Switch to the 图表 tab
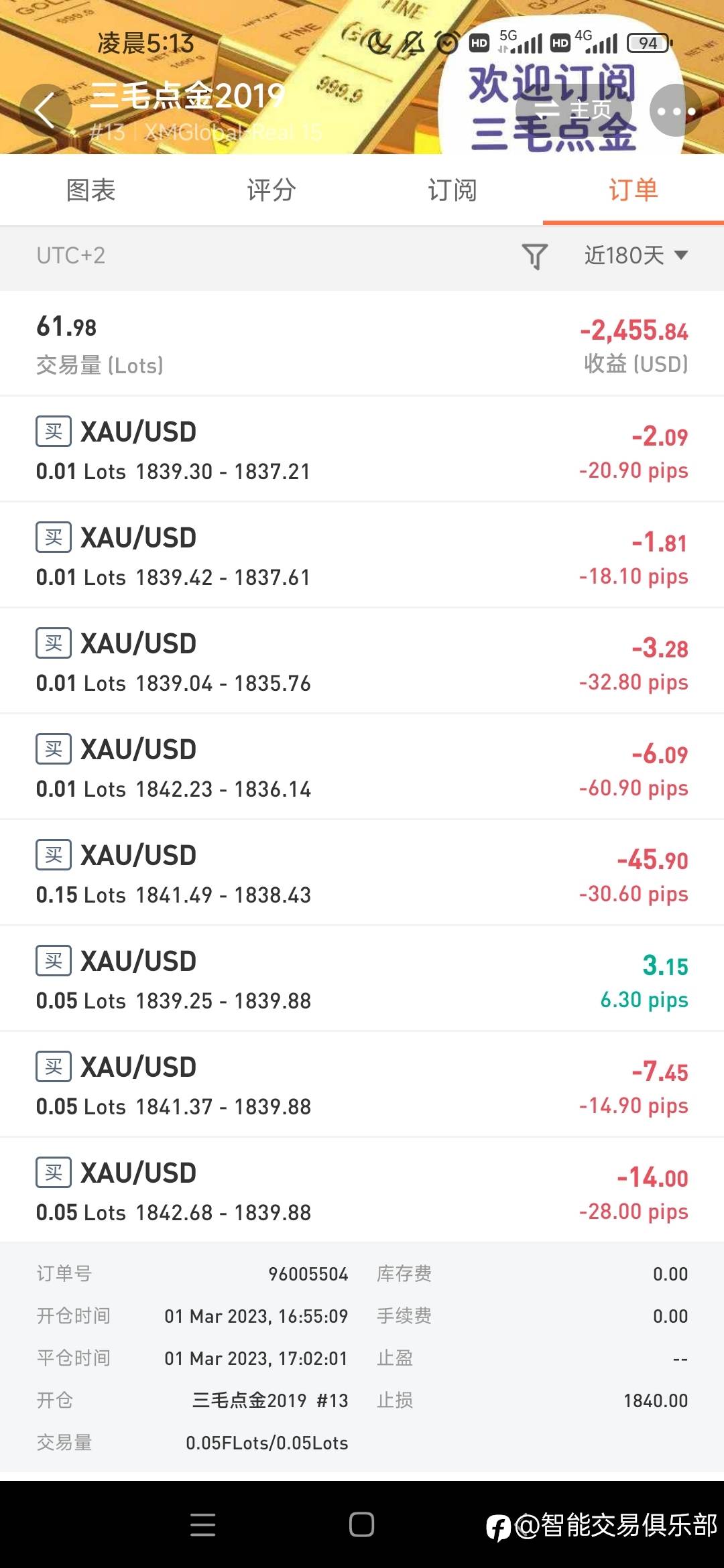Viewport: 724px width, 1568px height. point(90,190)
